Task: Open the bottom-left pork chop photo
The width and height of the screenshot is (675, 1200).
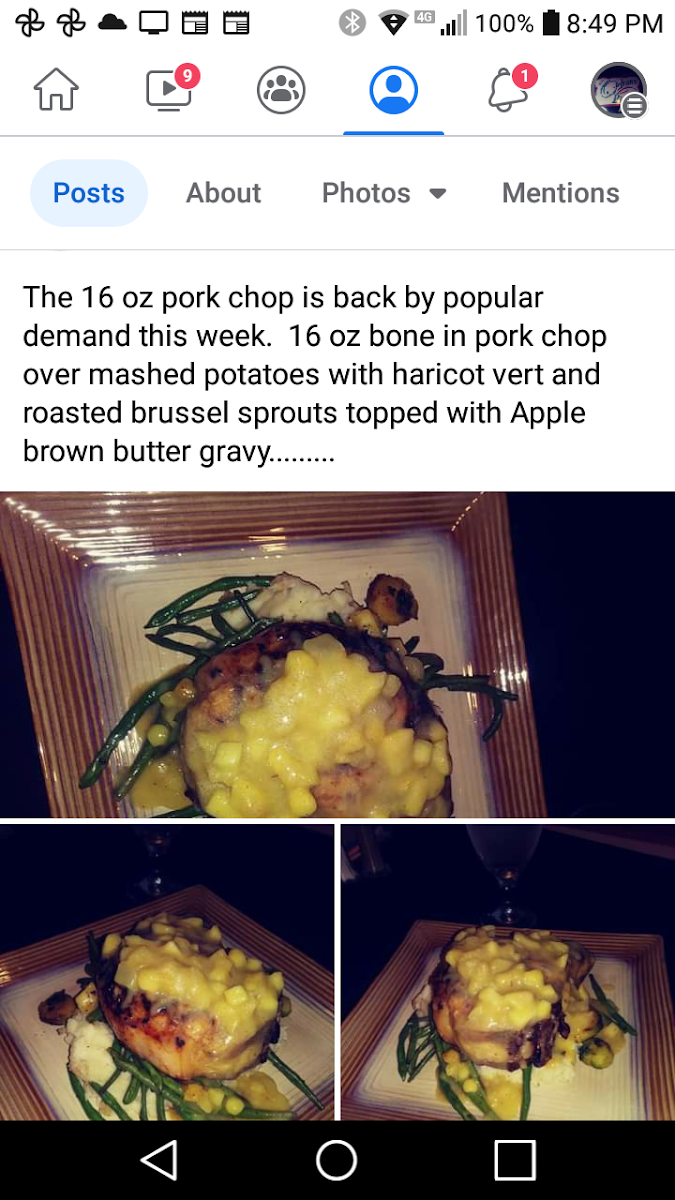Action: 167,972
